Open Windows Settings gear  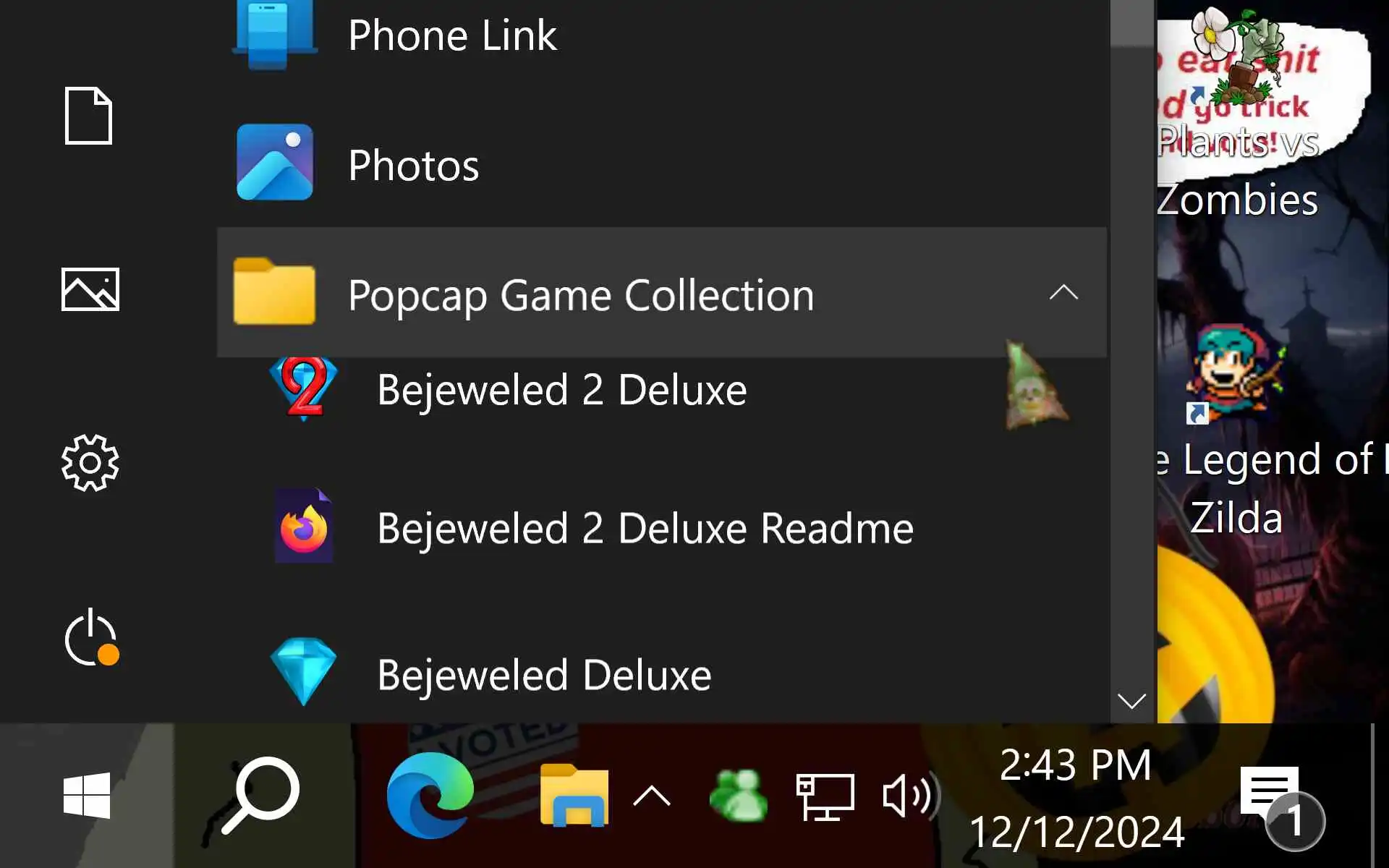coord(90,463)
